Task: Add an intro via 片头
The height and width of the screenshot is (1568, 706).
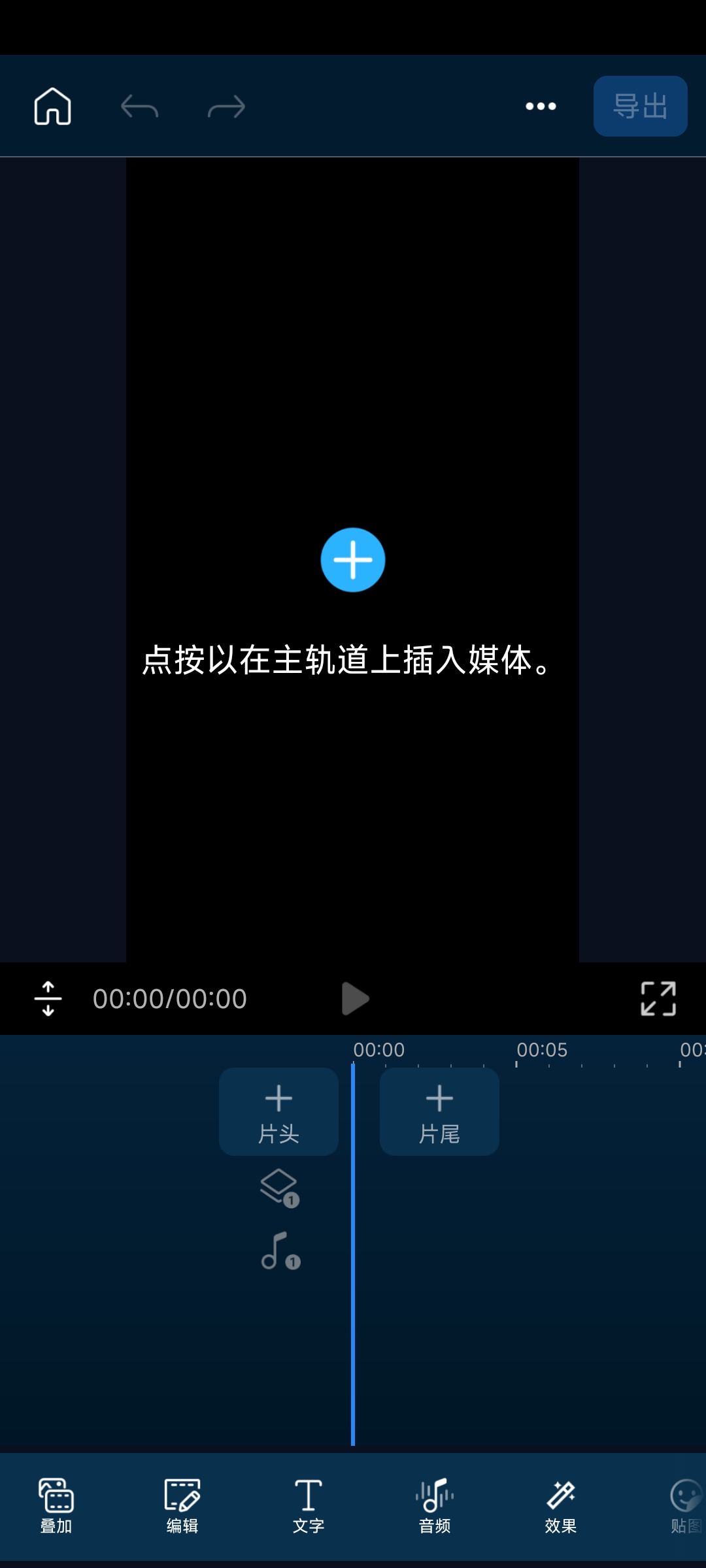Action: pyautogui.click(x=278, y=1111)
